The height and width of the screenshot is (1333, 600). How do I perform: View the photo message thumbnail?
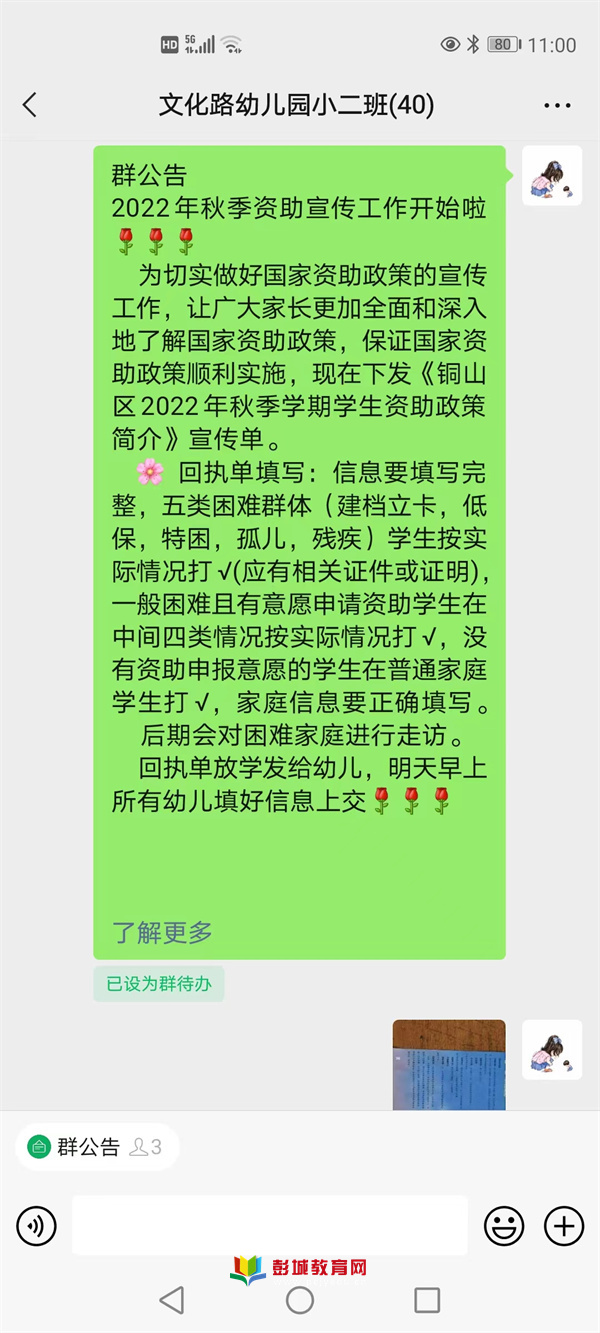coord(449,1065)
